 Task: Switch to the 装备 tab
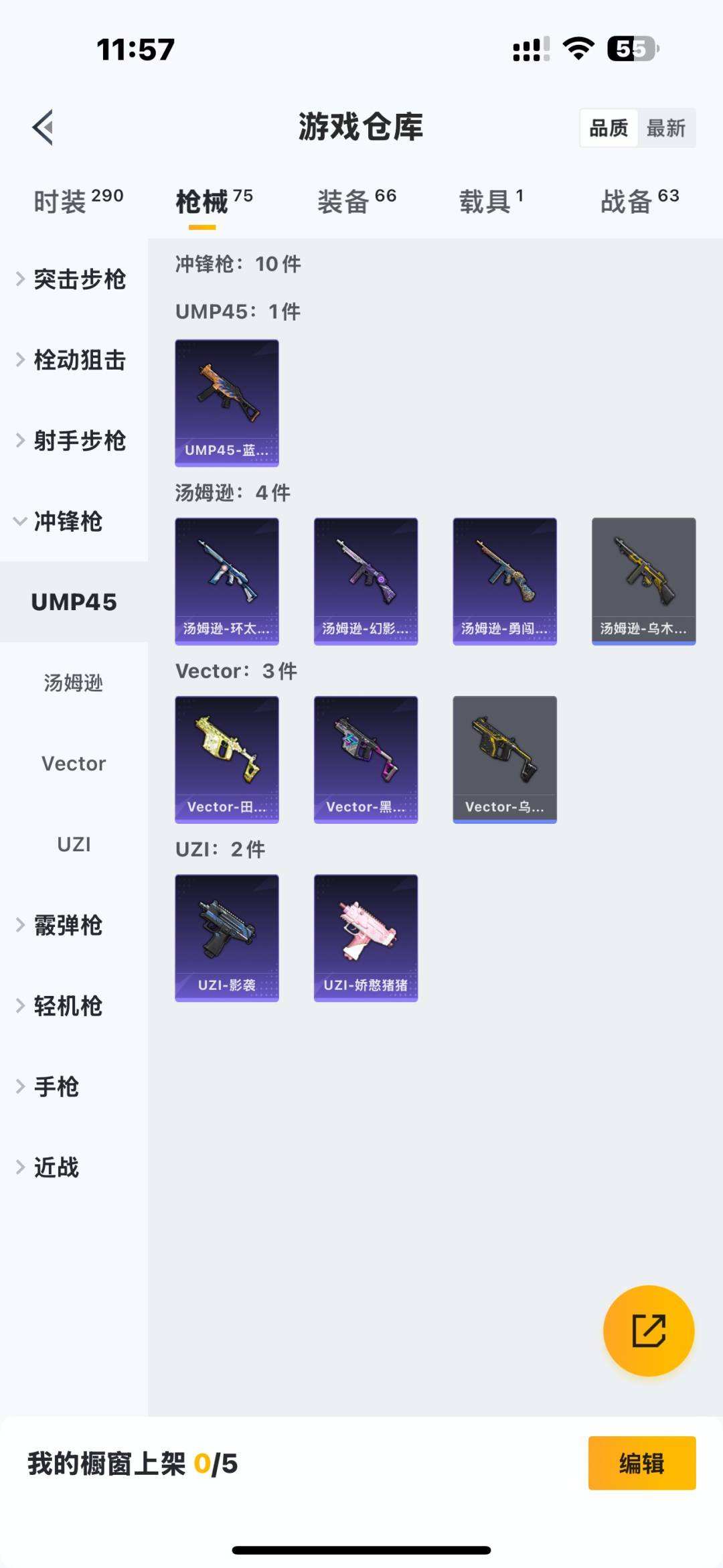coord(356,201)
